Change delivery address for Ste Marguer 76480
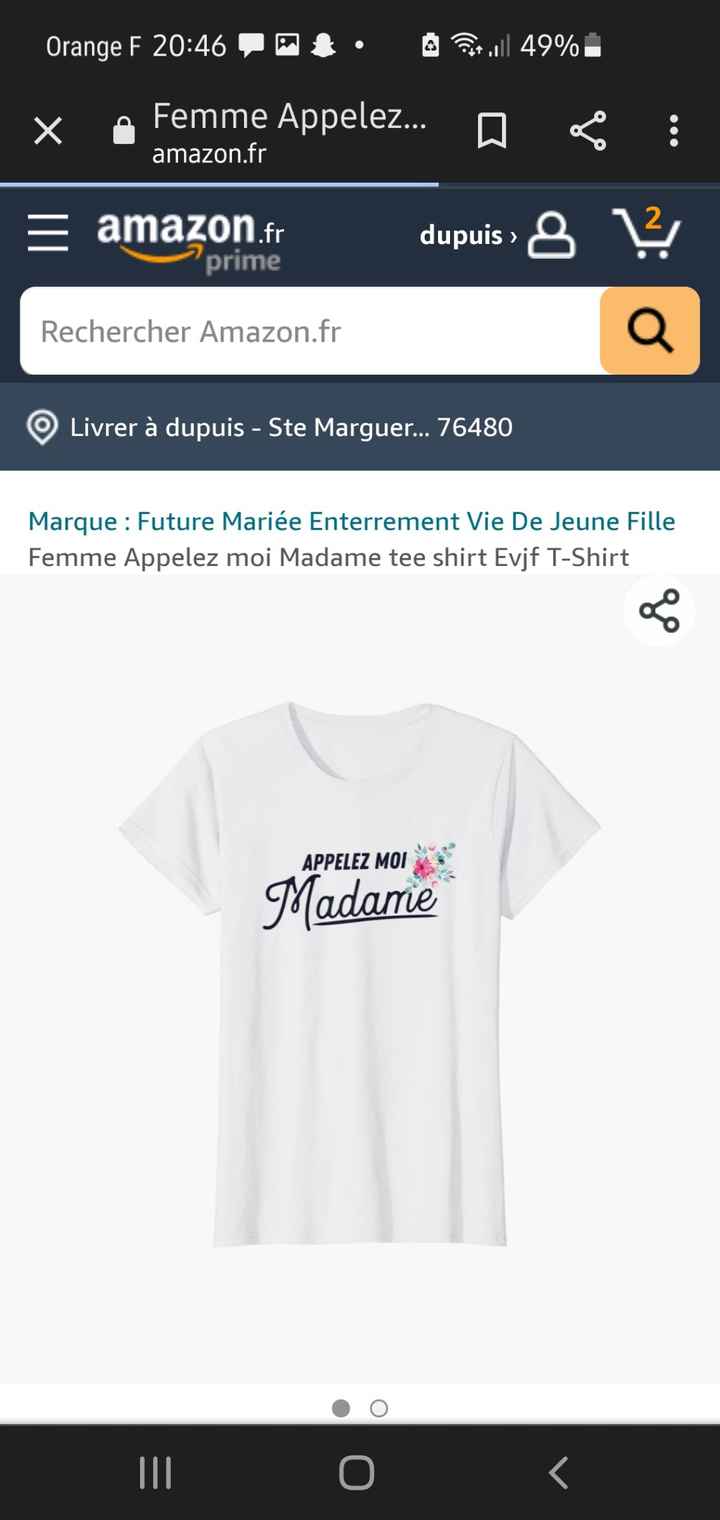 290,427
